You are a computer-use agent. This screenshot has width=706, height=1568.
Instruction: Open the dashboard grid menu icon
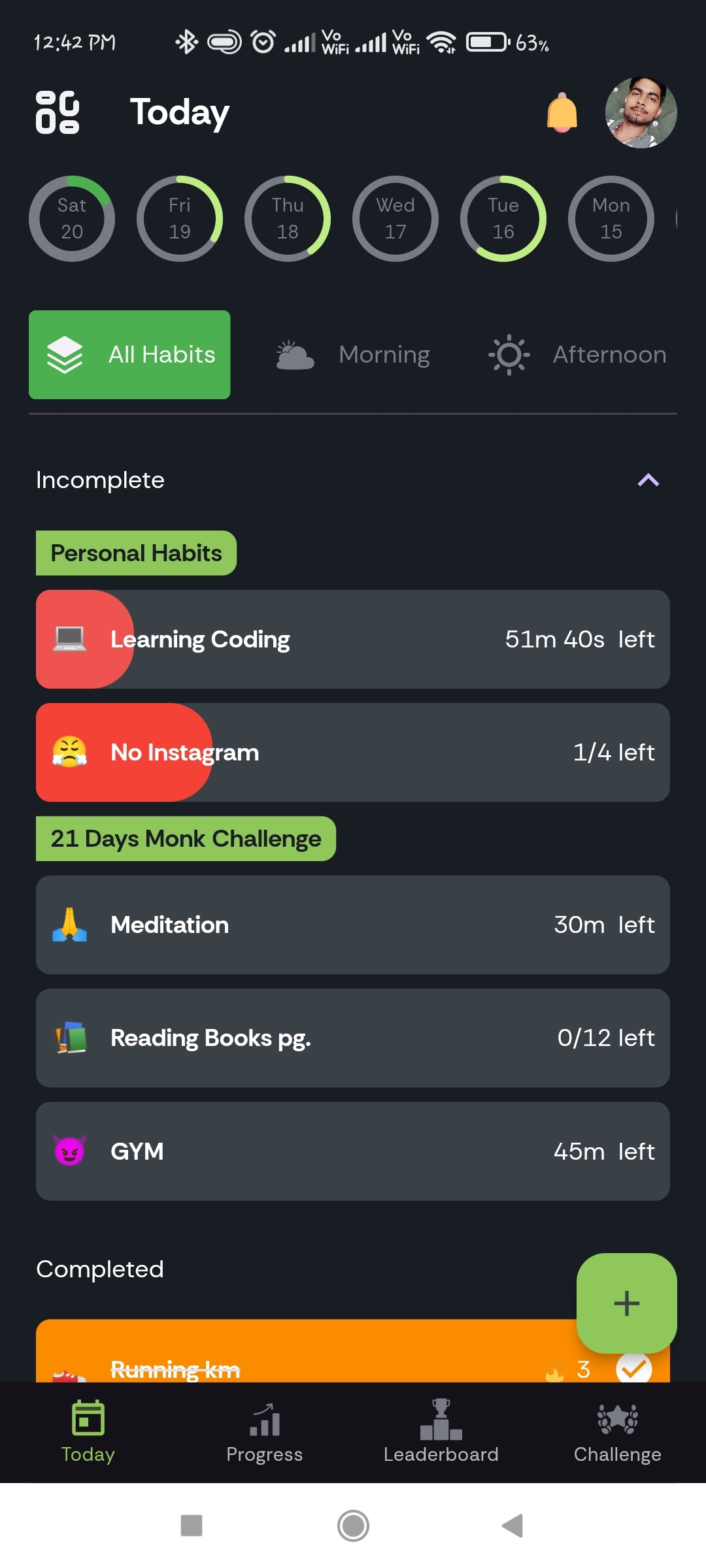pyautogui.click(x=58, y=112)
